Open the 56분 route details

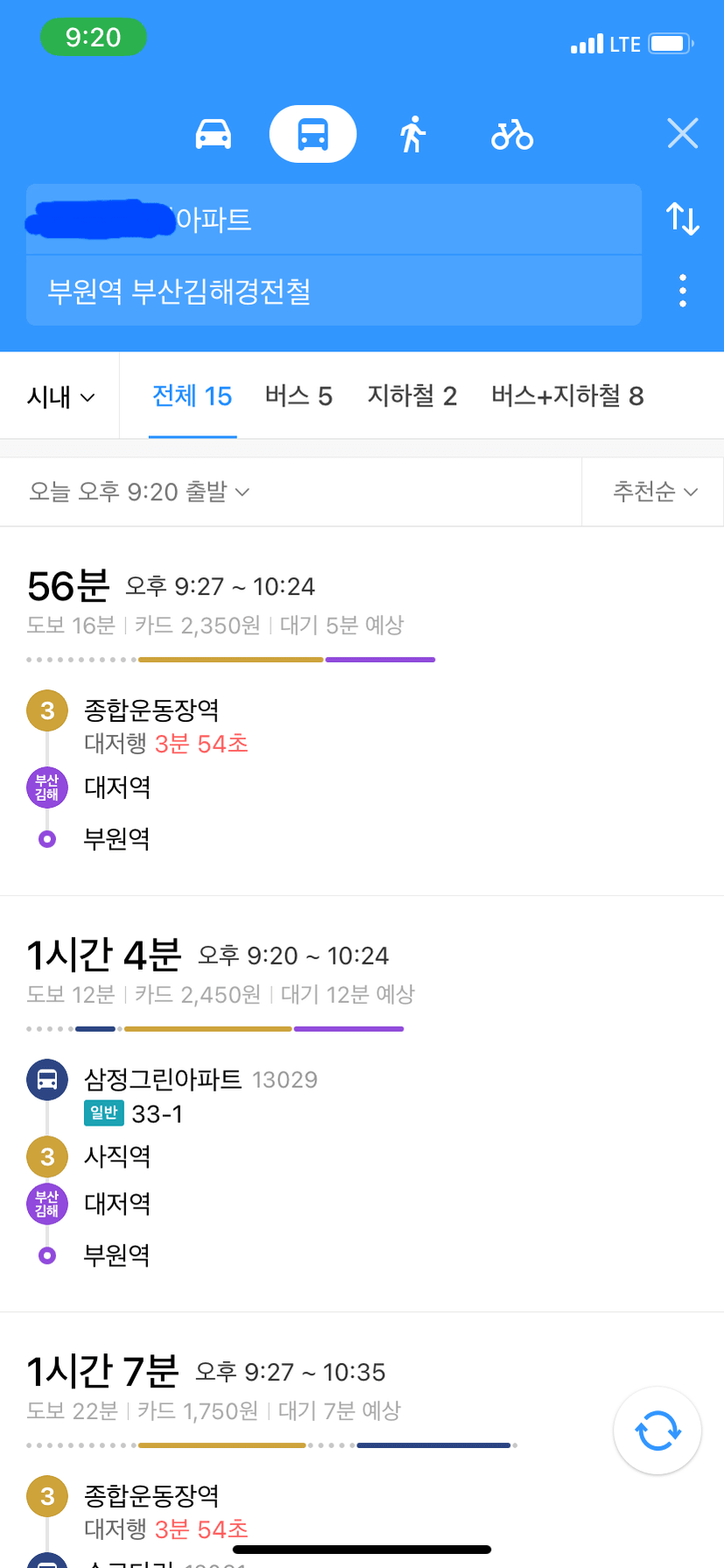pos(362,711)
